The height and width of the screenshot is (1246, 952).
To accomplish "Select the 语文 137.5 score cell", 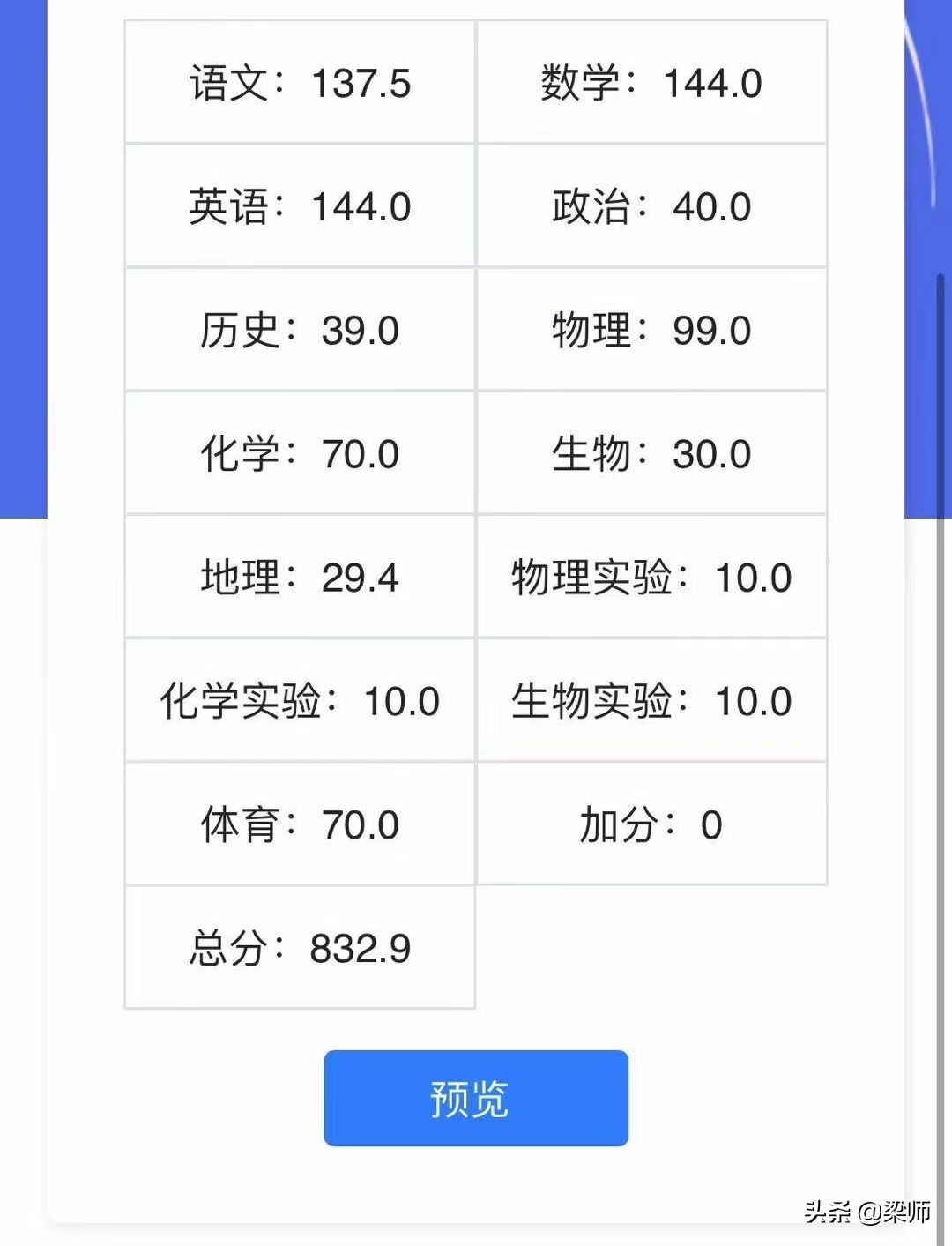I will coord(300,85).
